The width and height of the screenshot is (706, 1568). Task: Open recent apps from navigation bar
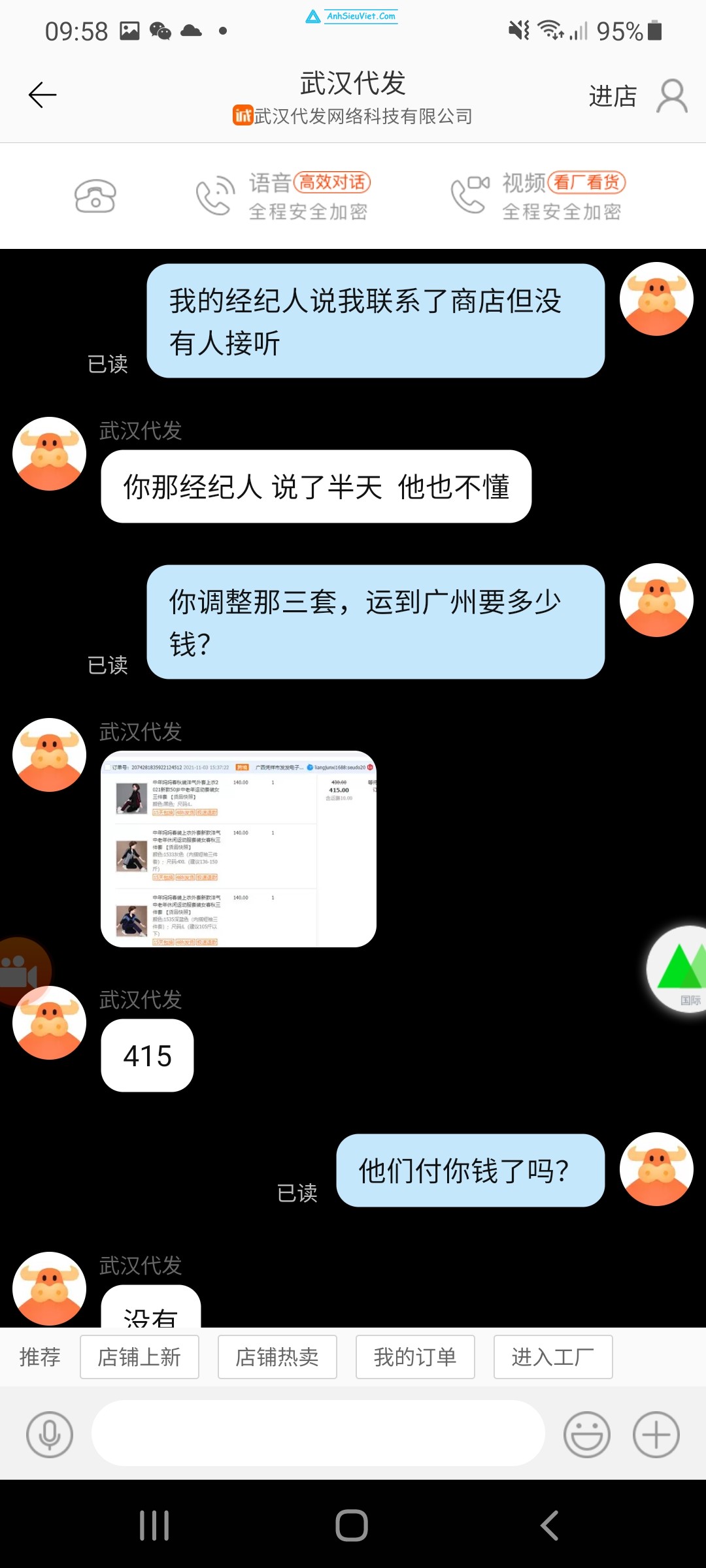pos(154,1526)
